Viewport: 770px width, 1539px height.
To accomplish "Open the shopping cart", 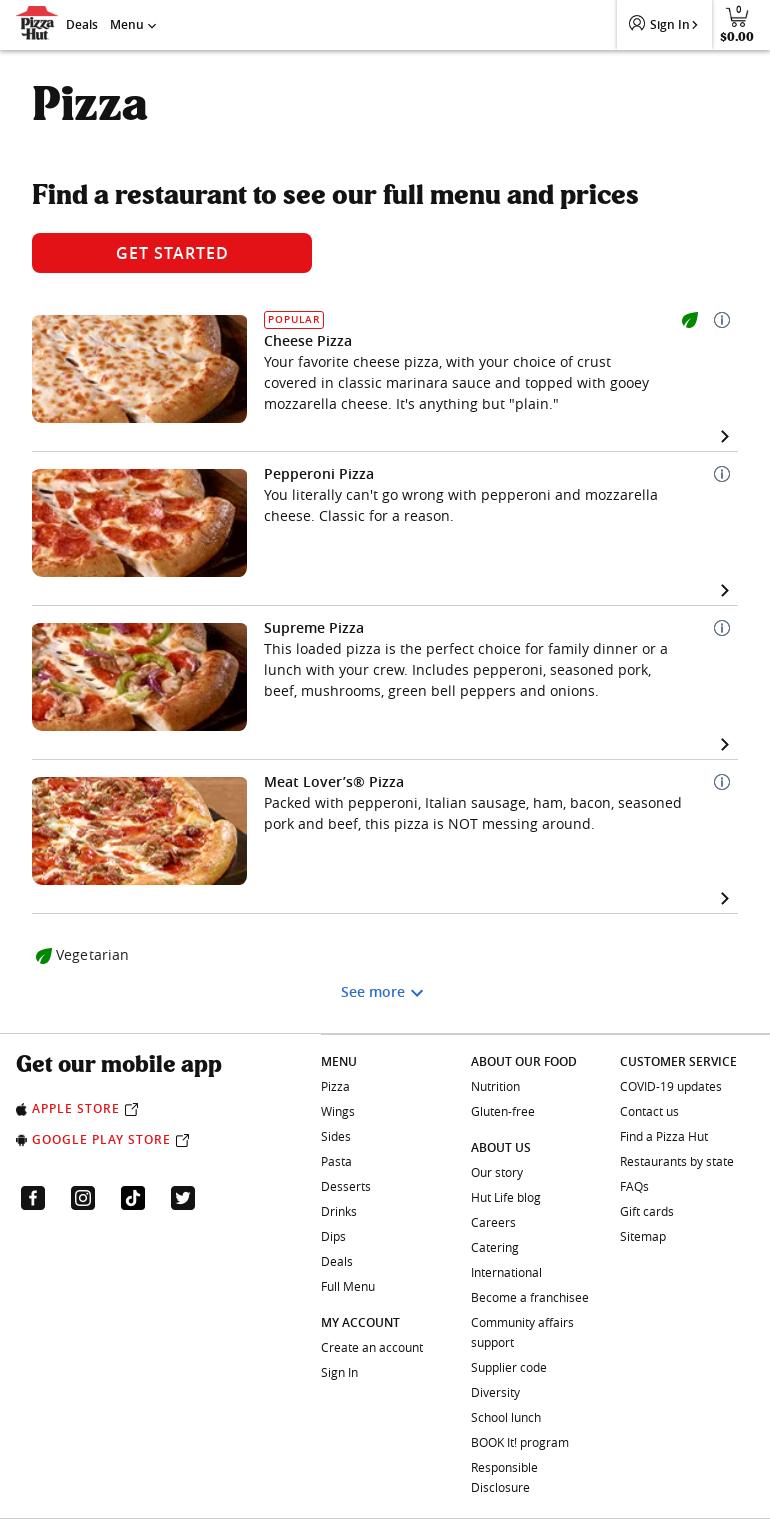I will [737, 20].
